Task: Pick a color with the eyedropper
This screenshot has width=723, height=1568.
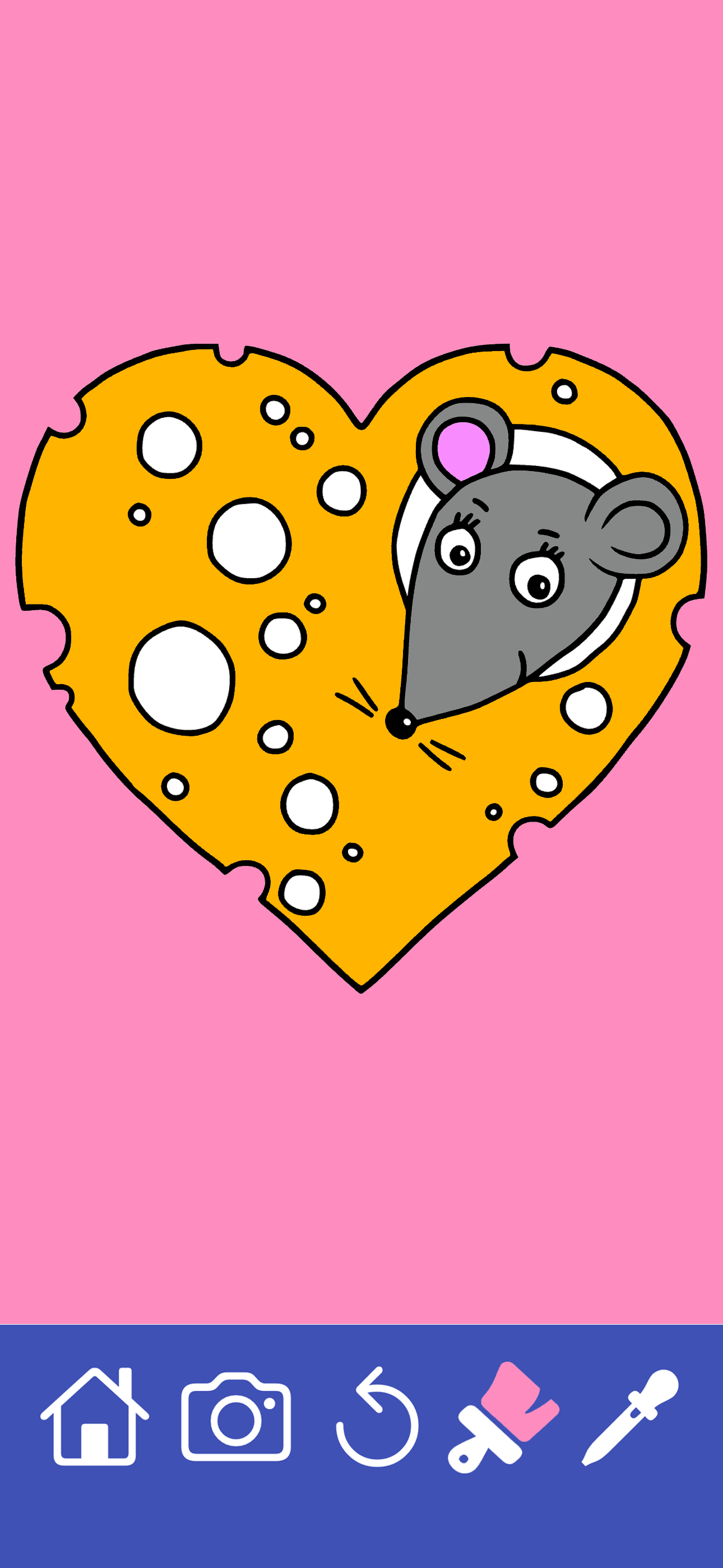Action: 630,1417
